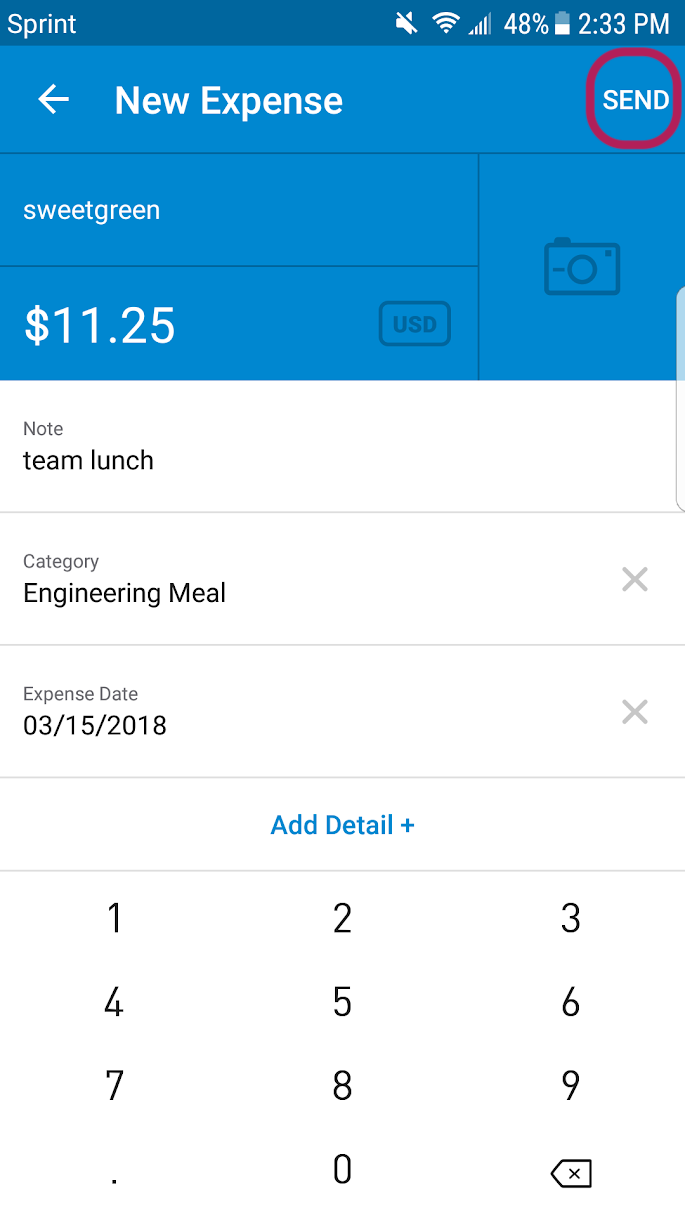
Task: Delete the last digit with backspace
Action: coord(570,1172)
